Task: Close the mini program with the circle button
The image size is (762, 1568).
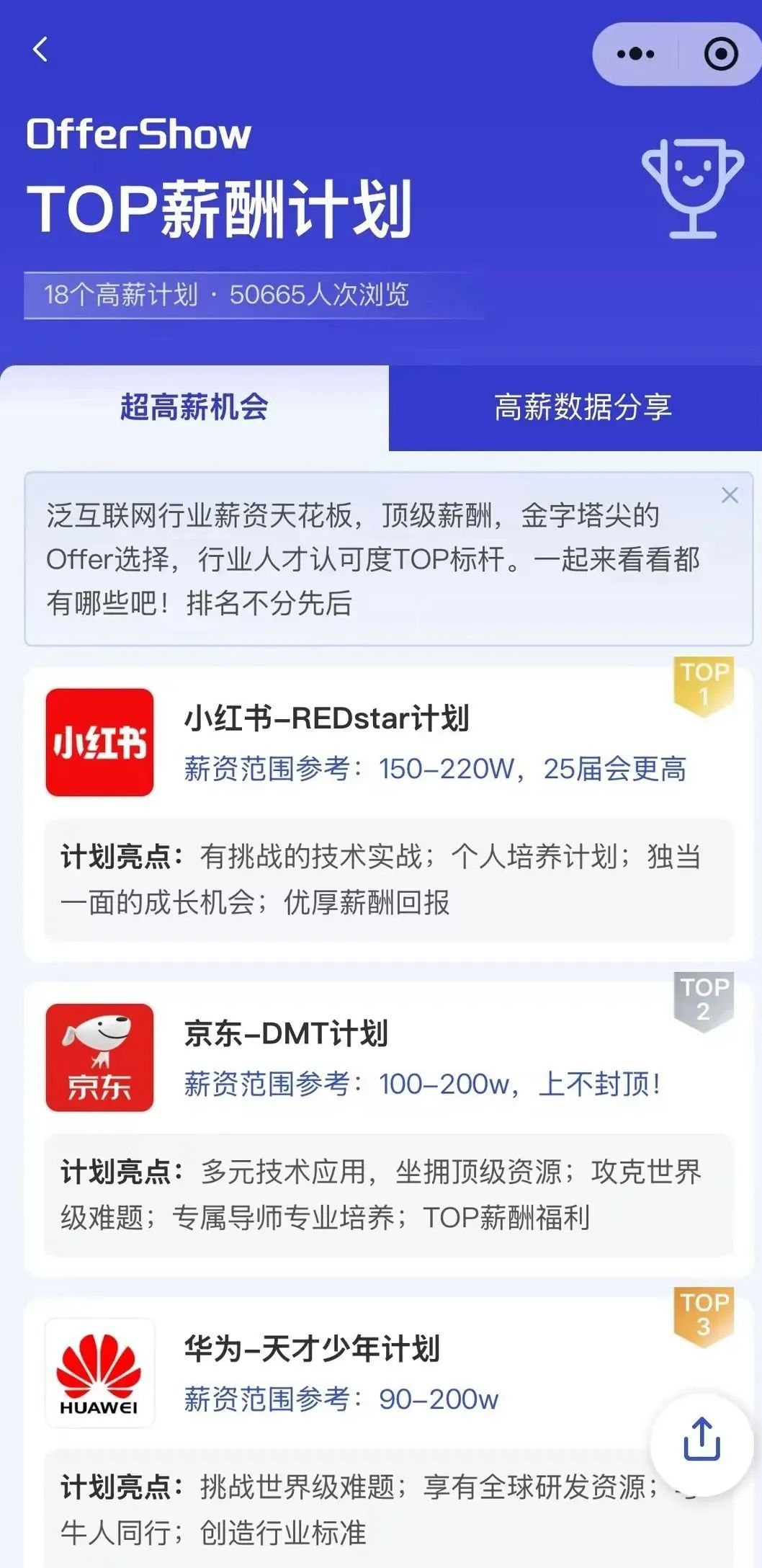Action: pos(720,54)
